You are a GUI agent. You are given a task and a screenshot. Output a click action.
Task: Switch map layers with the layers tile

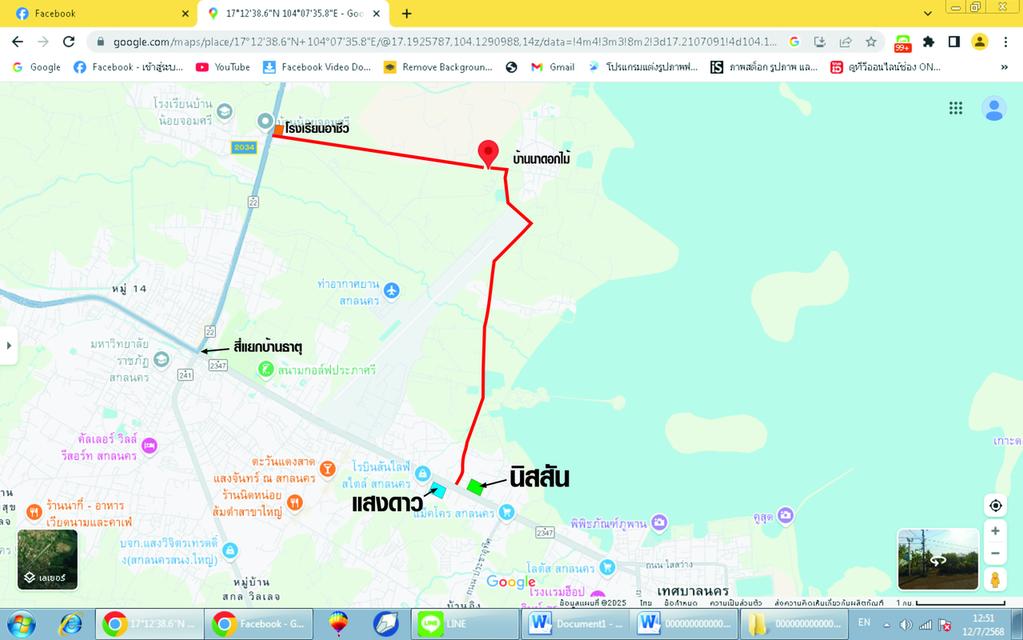47,559
